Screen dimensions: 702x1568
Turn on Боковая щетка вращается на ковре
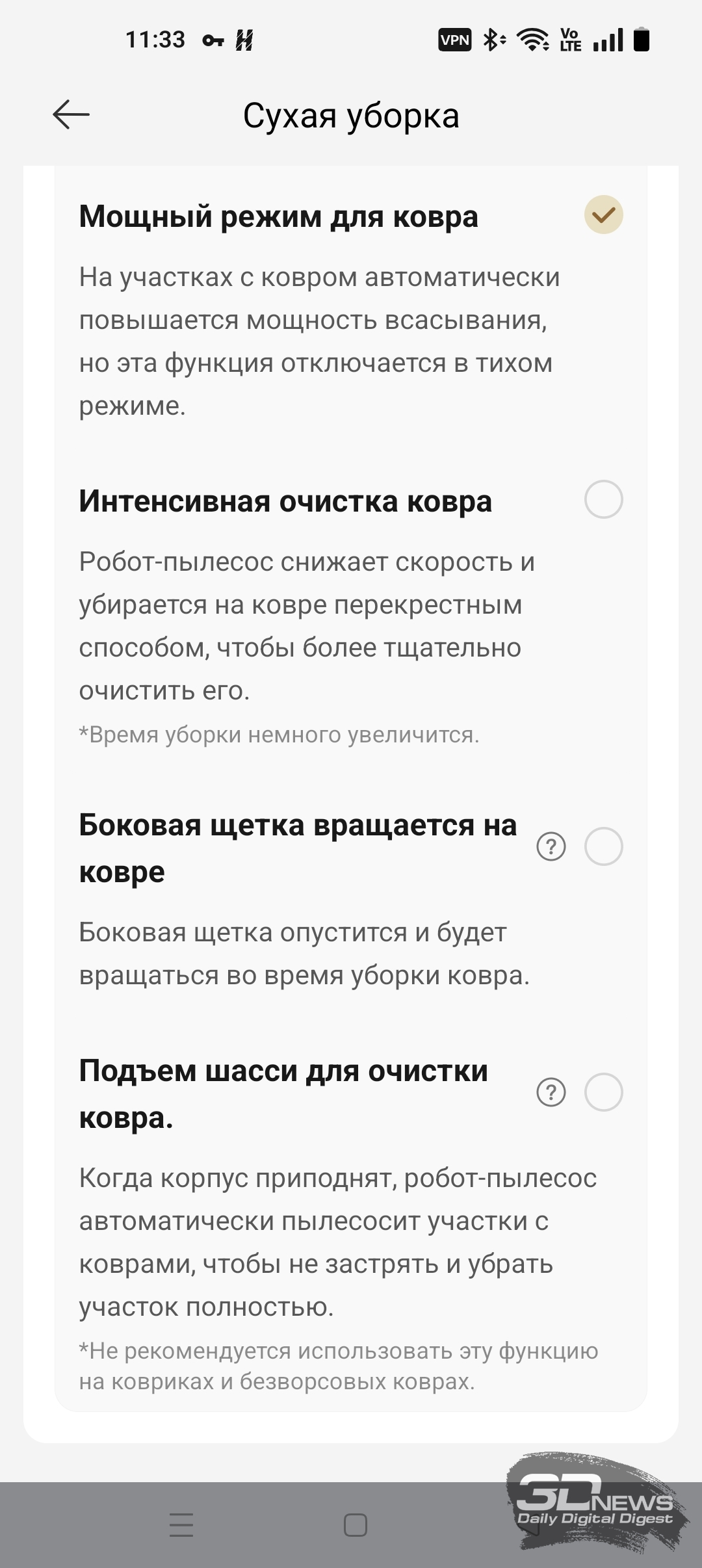click(603, 846)
